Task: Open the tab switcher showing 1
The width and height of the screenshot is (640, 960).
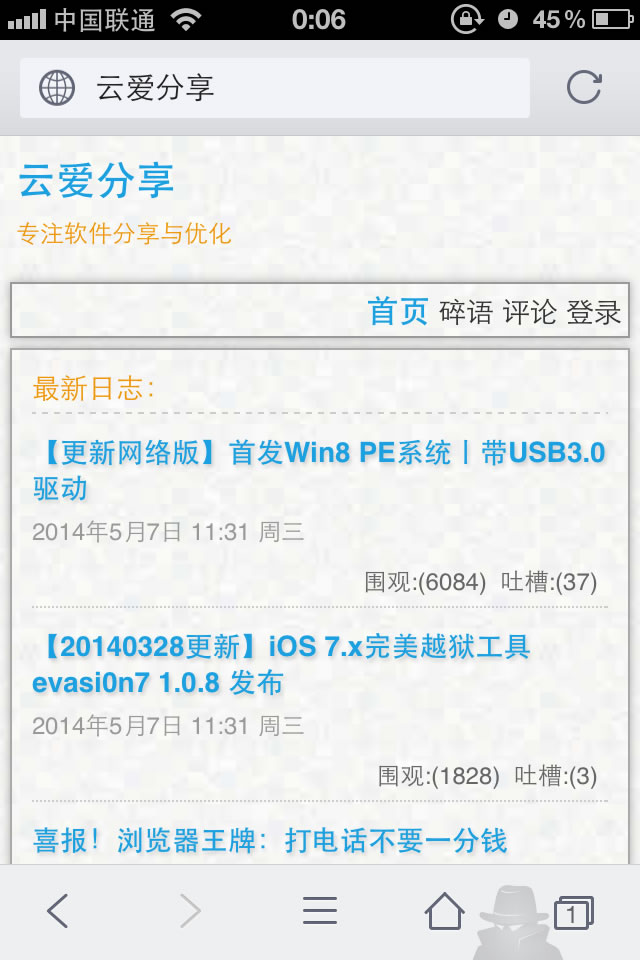Action: click(x=572, y=913)
